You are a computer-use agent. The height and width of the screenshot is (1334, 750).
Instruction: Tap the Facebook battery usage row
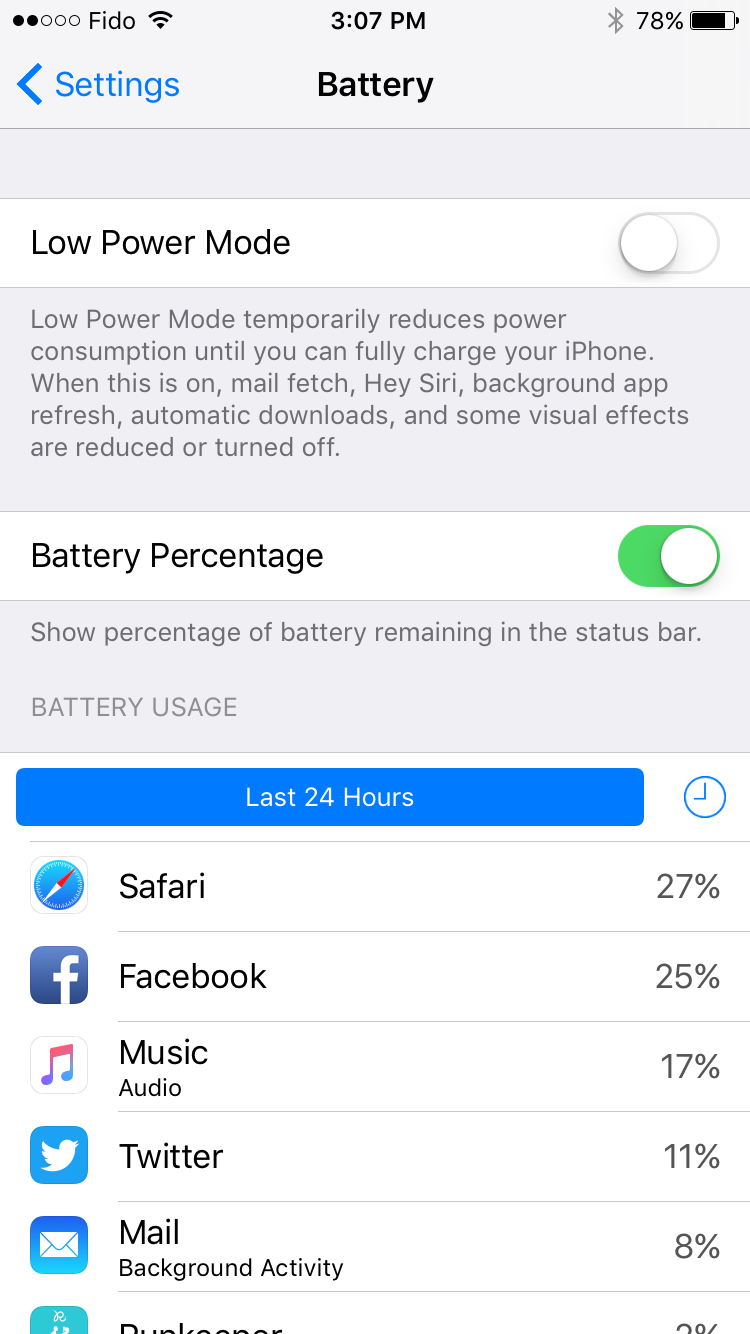coord(375,977)
